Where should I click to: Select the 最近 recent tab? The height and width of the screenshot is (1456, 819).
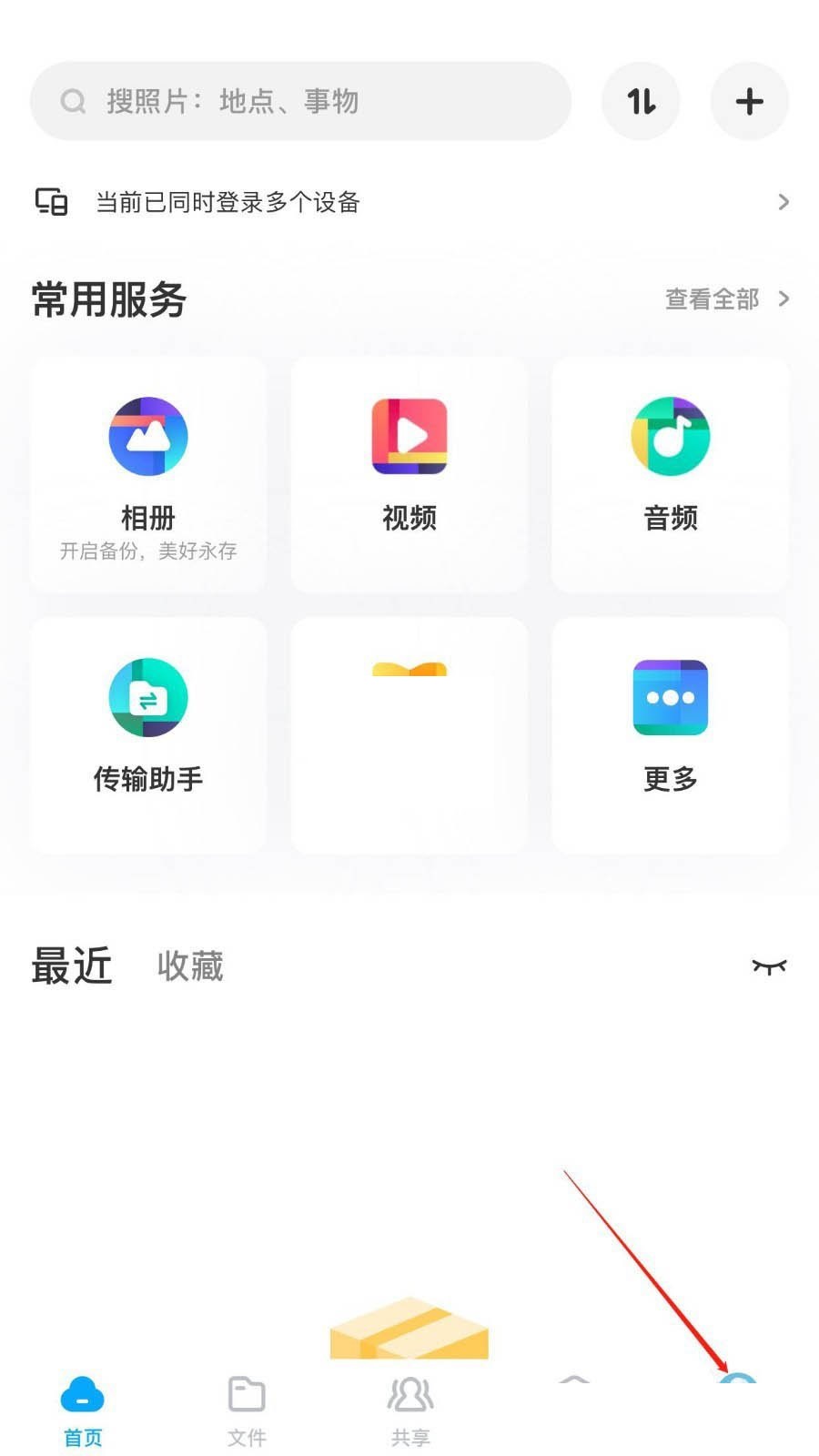73,966
